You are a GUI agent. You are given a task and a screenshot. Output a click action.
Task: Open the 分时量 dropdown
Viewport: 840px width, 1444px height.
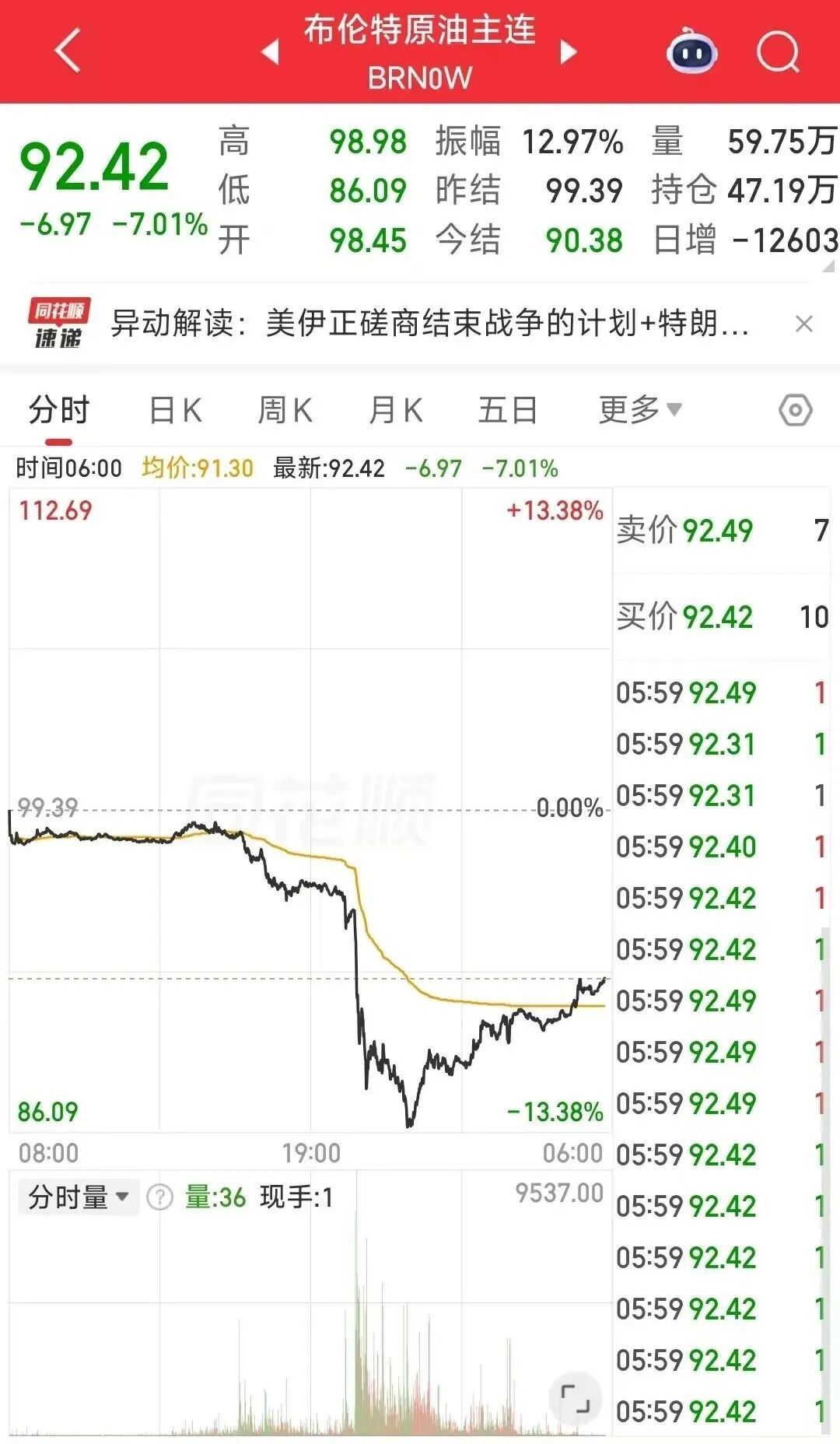coord(75,1196)
